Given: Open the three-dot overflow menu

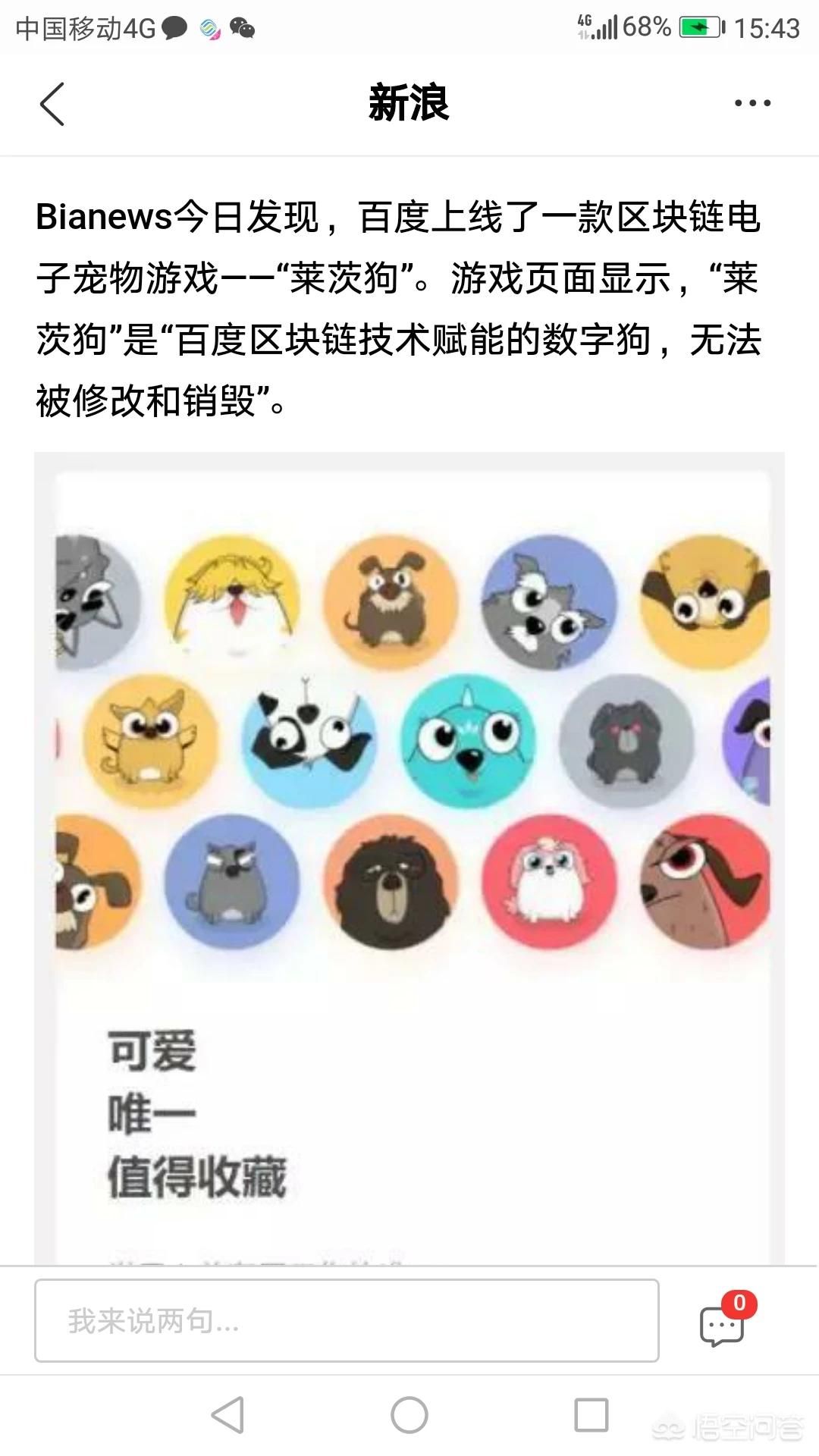Looking at the screenshot, I should (x=752, y=103).
